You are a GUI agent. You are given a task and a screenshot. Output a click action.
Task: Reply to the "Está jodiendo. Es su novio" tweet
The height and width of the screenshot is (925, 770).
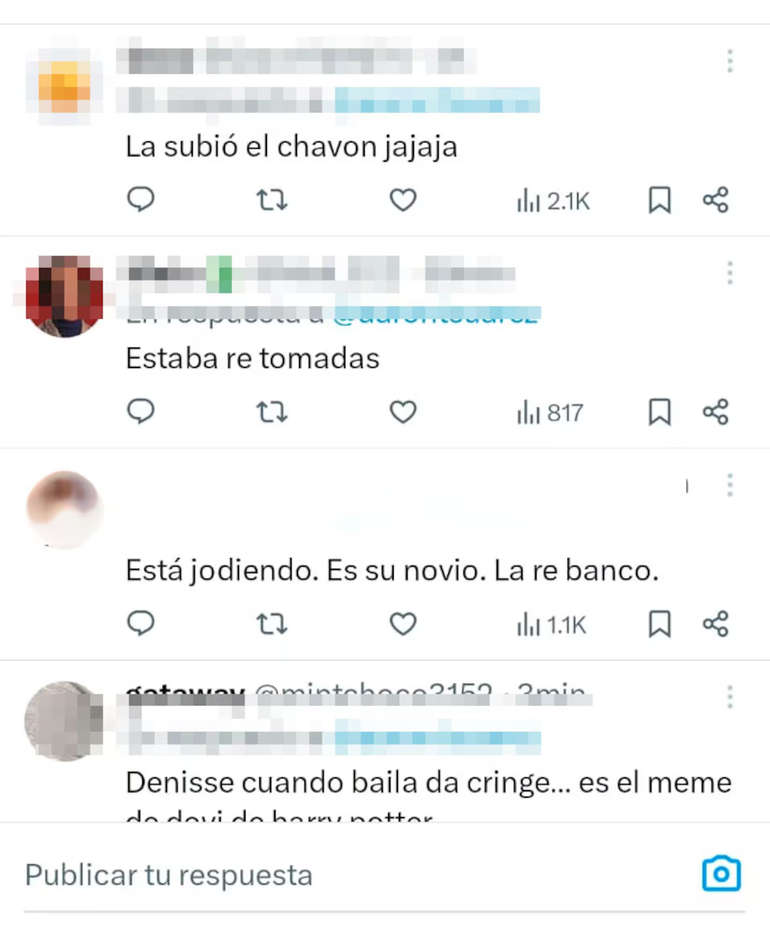[141, 624]
